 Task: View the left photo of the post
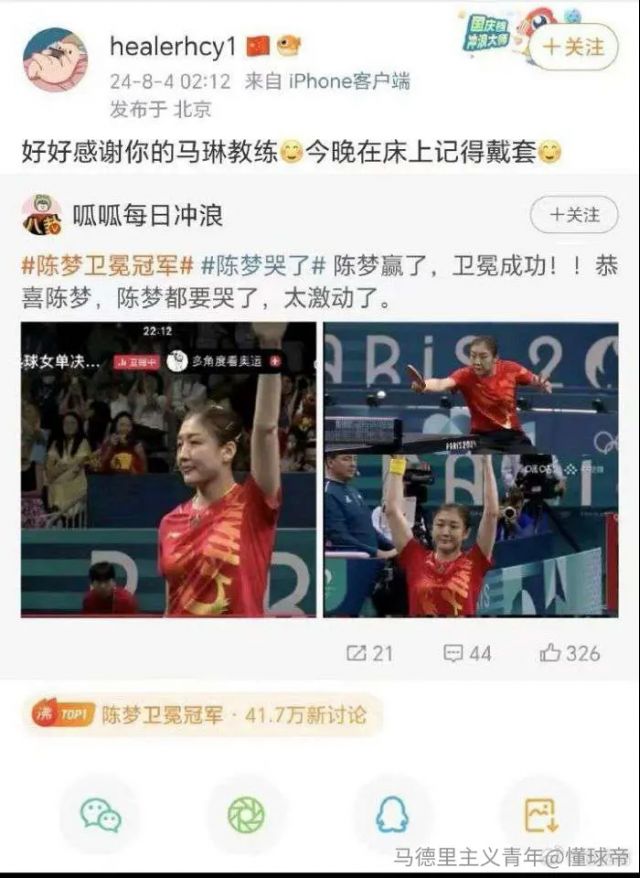point(168,468)
